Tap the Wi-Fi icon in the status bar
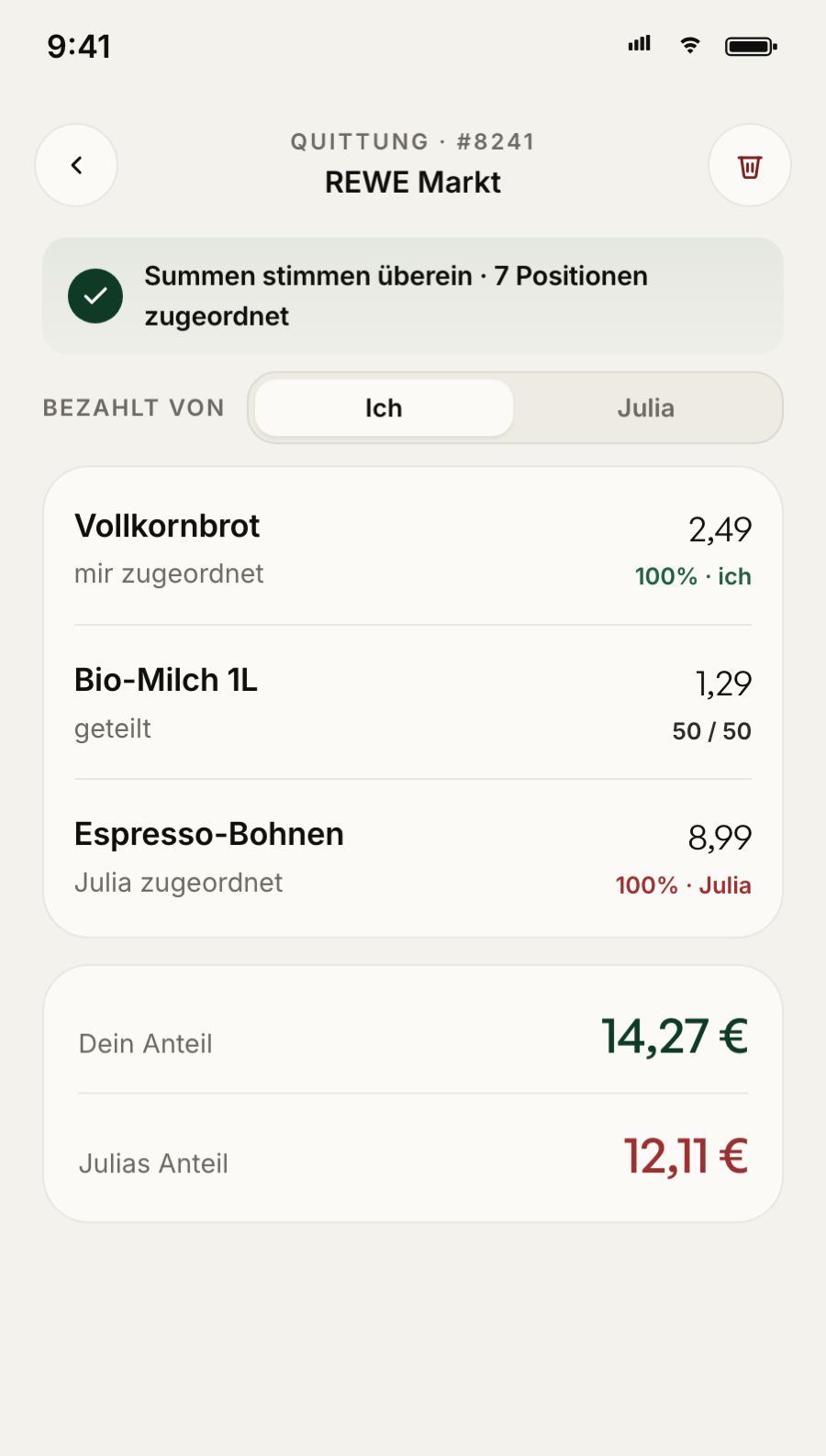This screenshot has height=1456, width=826. coord(690,44)
